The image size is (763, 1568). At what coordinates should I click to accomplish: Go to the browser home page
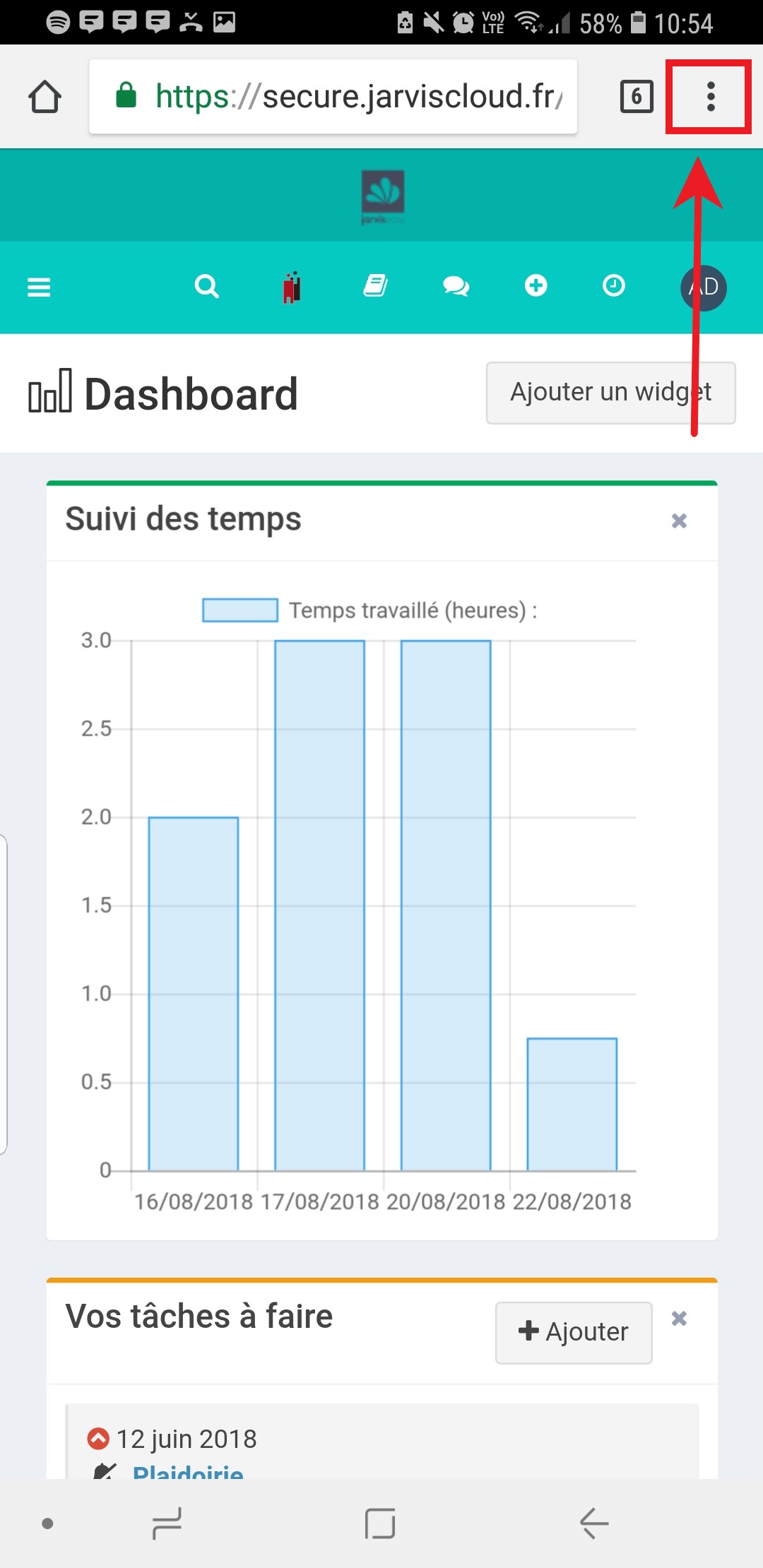[x=45, y=97]
